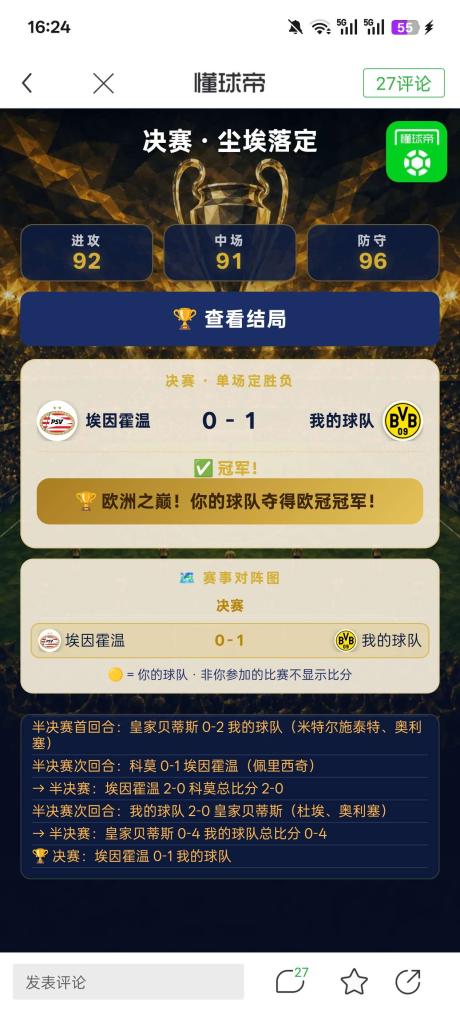
Task: Close the page with the X icon
Action: click(x=103, y=83)
